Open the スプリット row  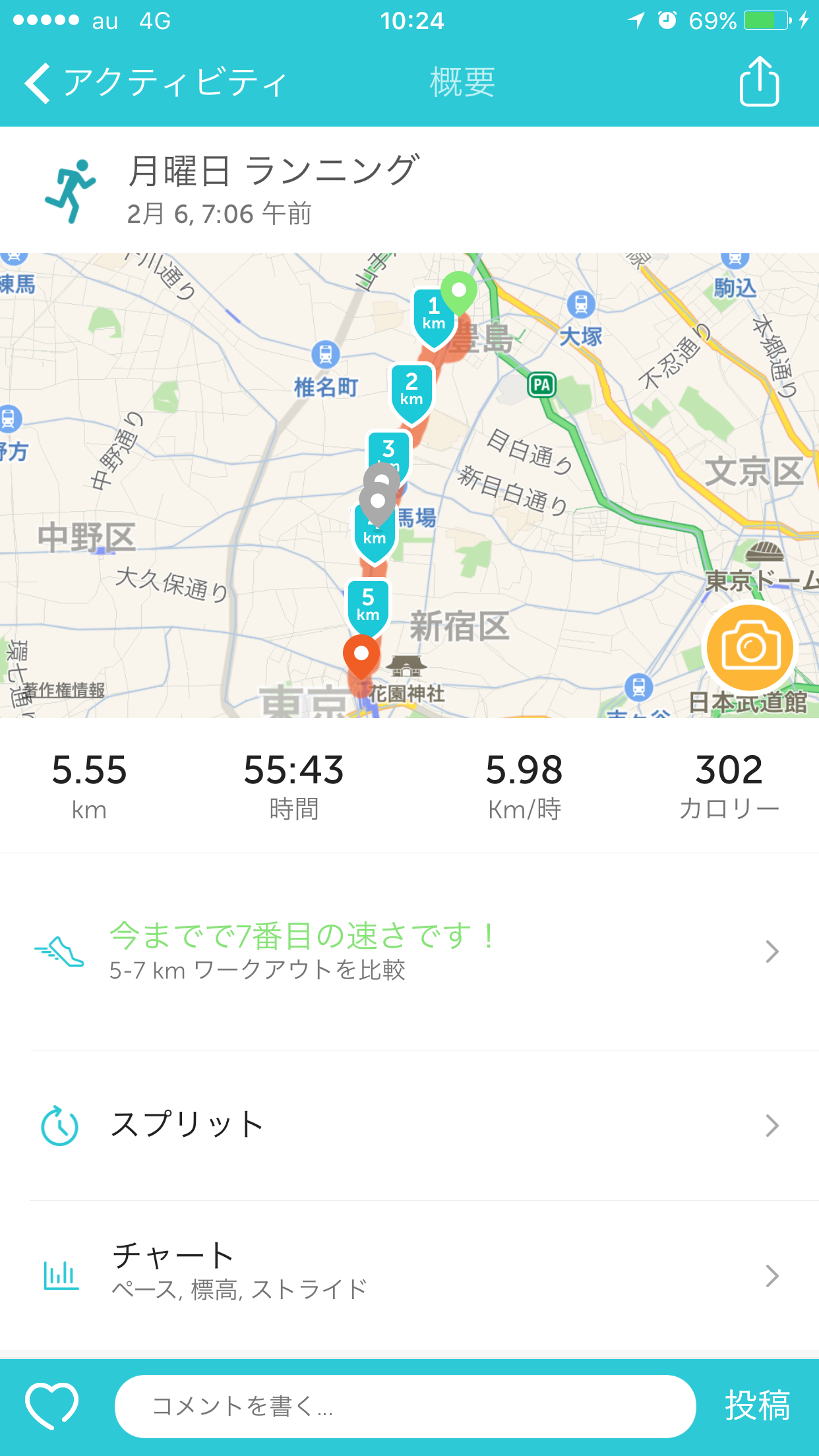click(x=409, y=1125)
